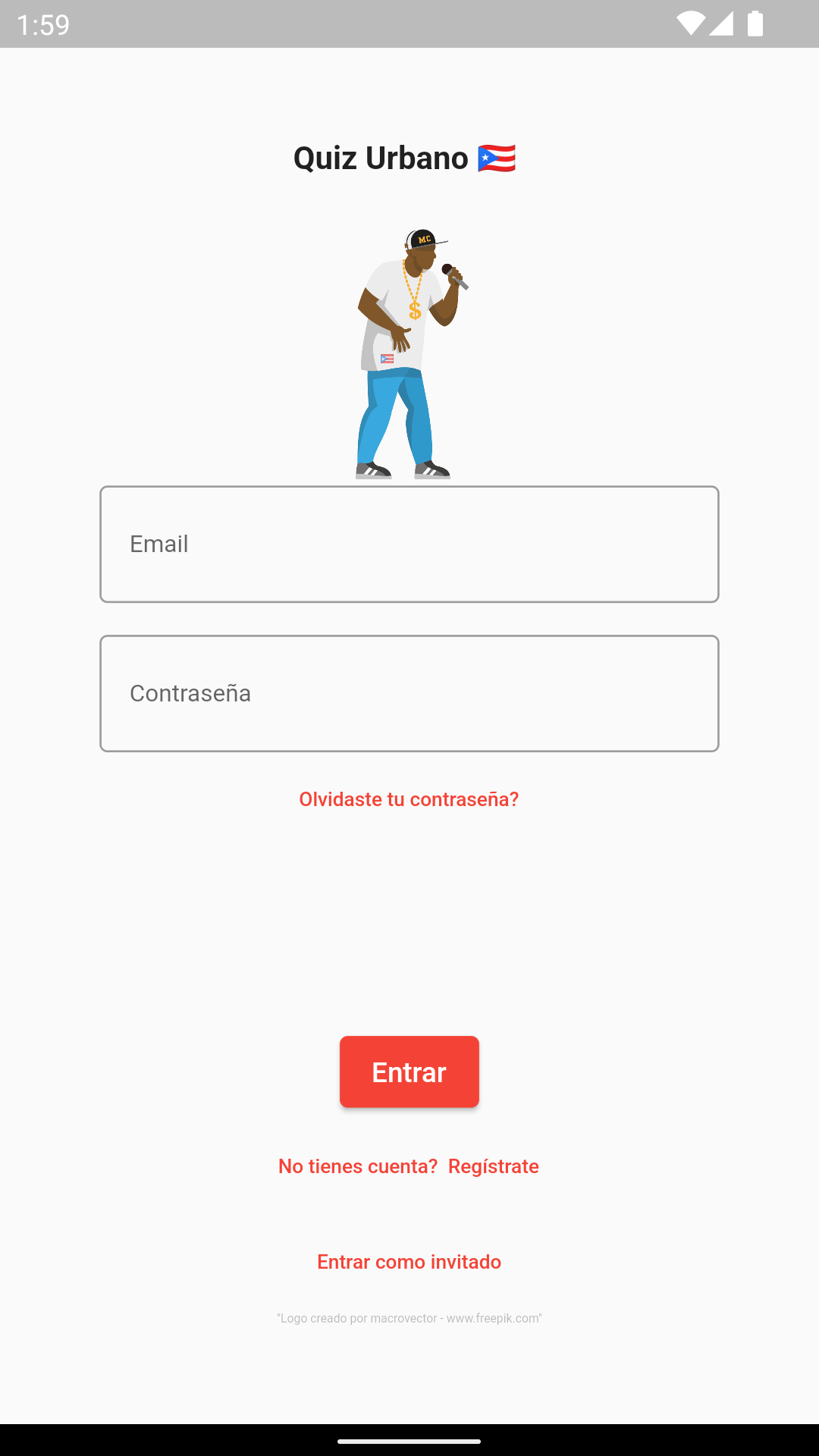Focus the Email input field
Image resolution: width=819 pixels, height=1456 pixels.
tap(409, 544)
